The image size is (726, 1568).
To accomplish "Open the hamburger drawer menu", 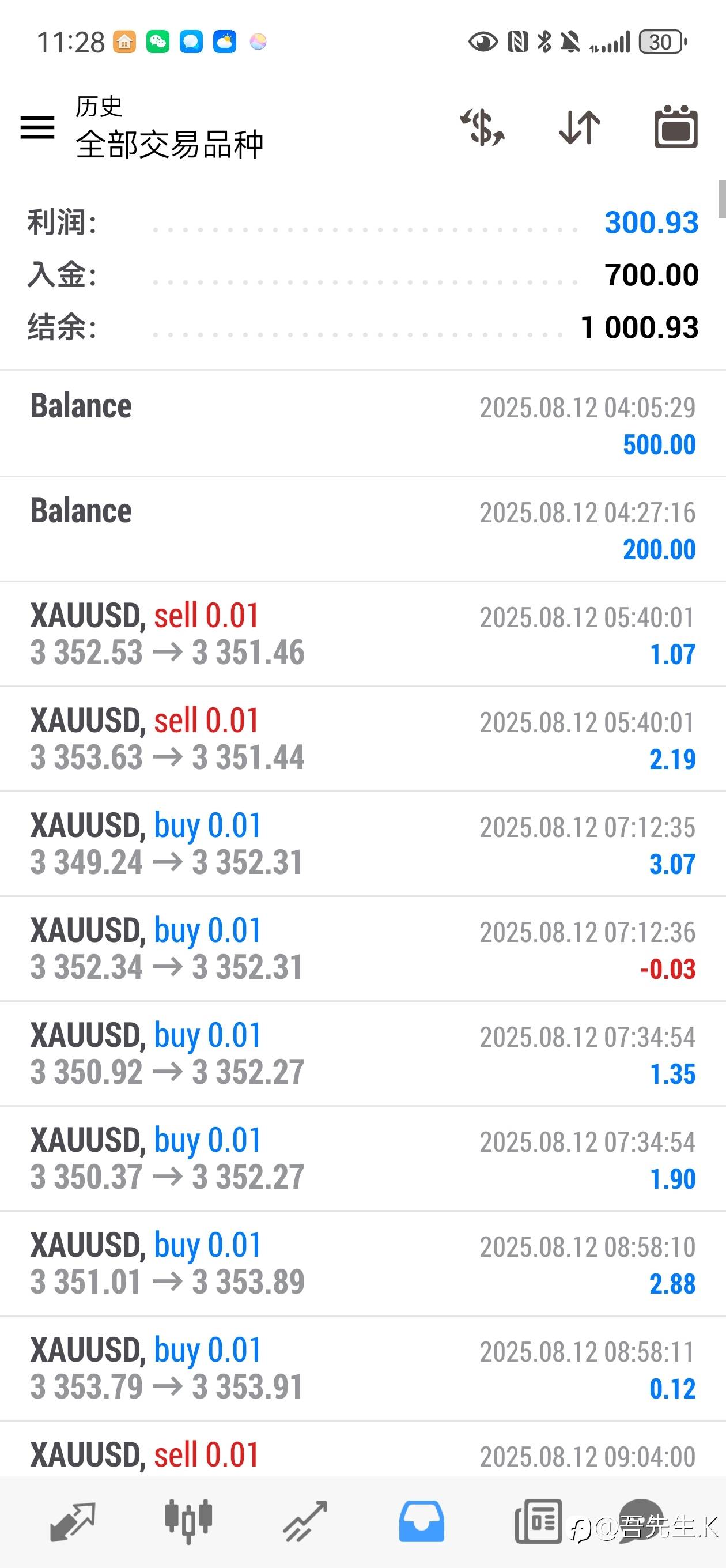I will point(37,127).
